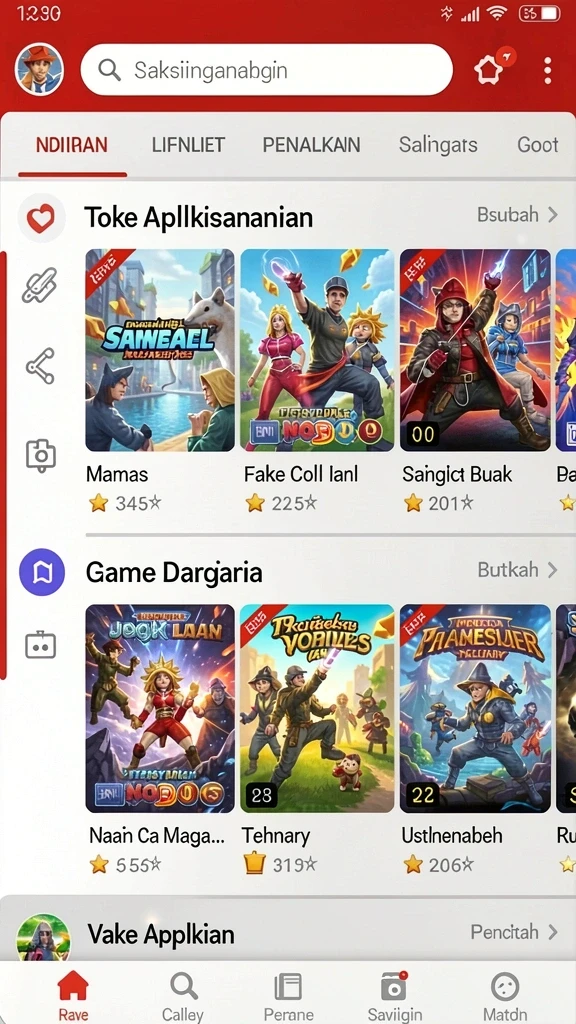The width and height of the screenshot is (576, 1024).
Task: Open the Ustlnenabeh game card
Action: pyautogui.click(x=475, y=740)
